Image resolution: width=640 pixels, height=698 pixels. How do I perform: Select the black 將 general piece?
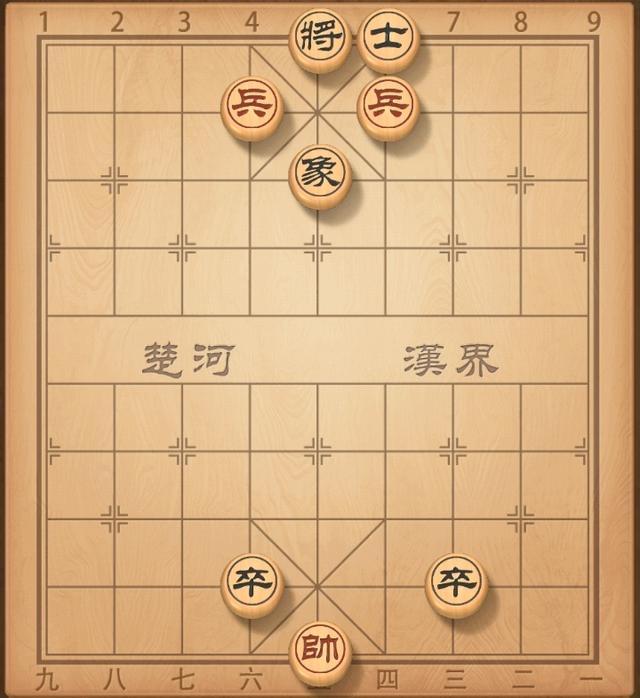pos(319,40)
